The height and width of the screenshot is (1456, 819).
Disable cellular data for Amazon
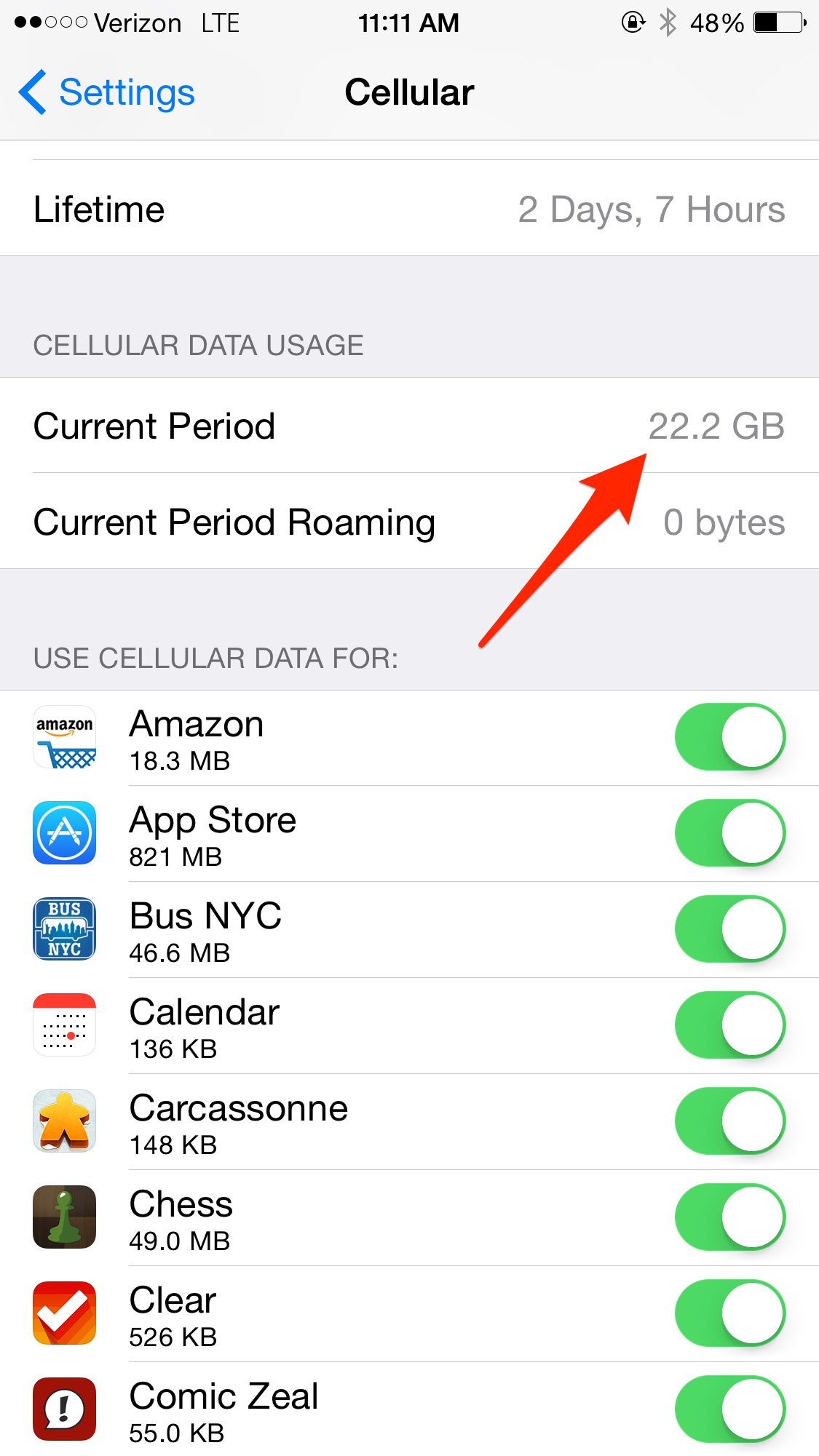tap(729, 737)
